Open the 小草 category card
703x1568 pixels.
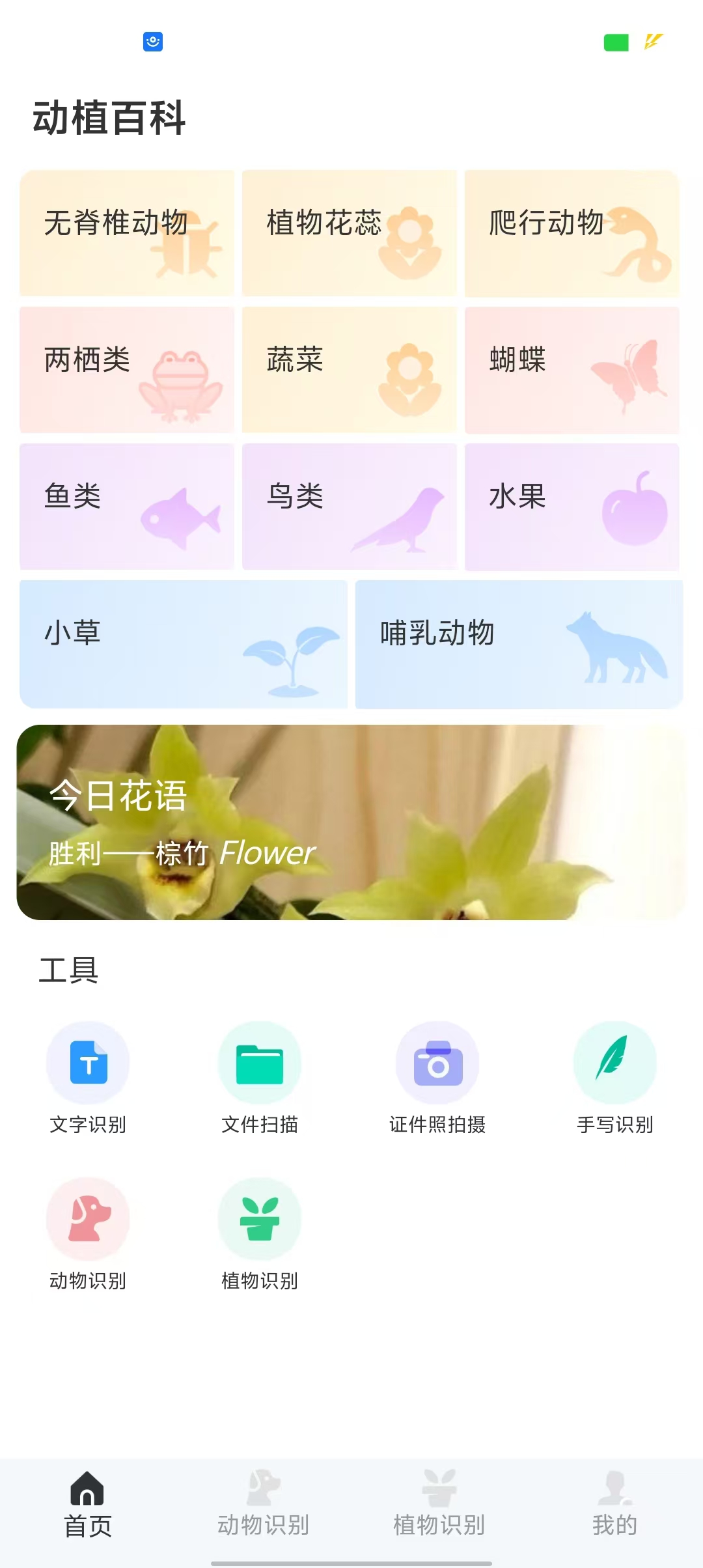tap(184, 644)
